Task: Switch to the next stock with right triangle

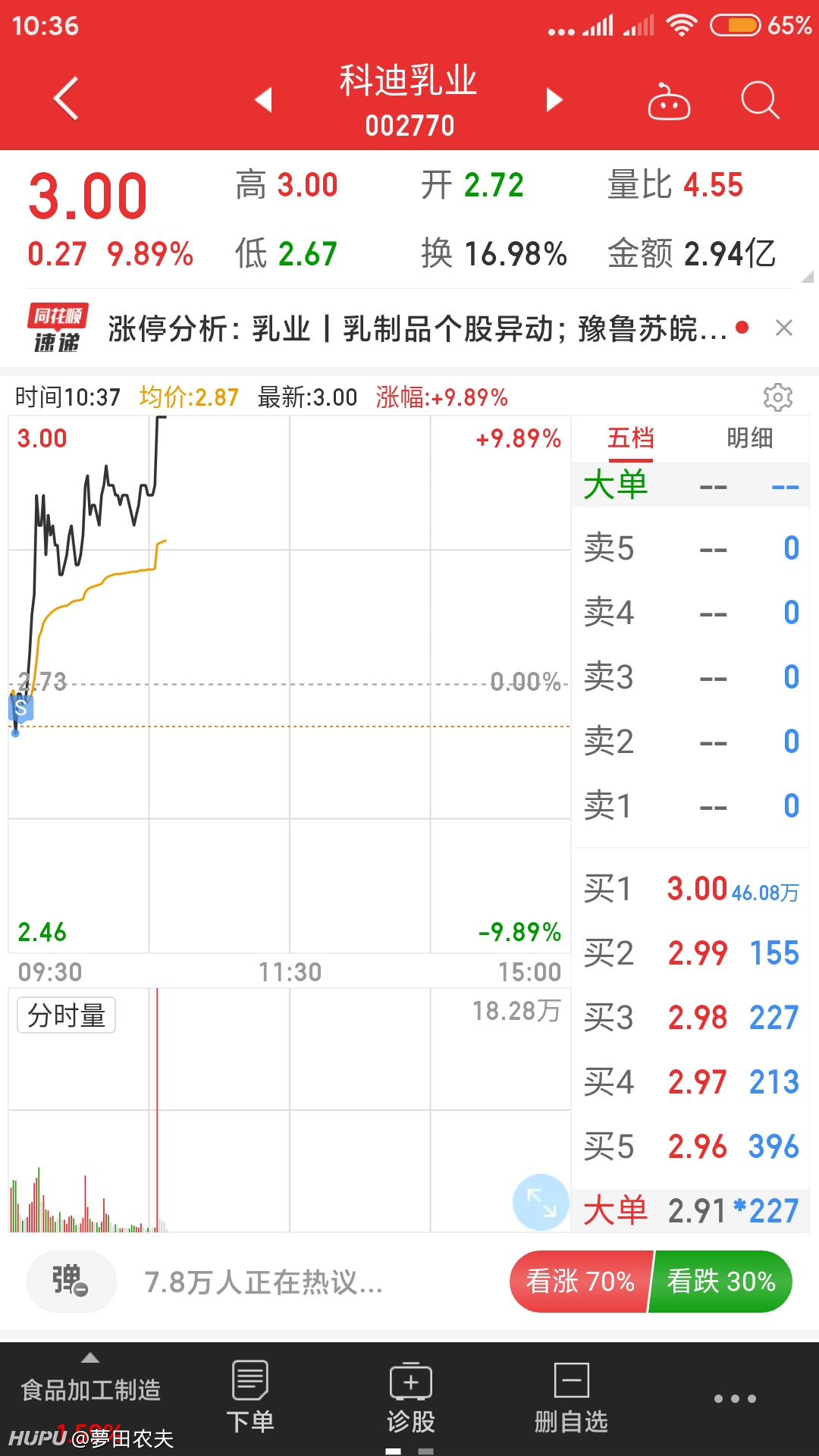Action: pyautogui.click(x=554, y=99)
